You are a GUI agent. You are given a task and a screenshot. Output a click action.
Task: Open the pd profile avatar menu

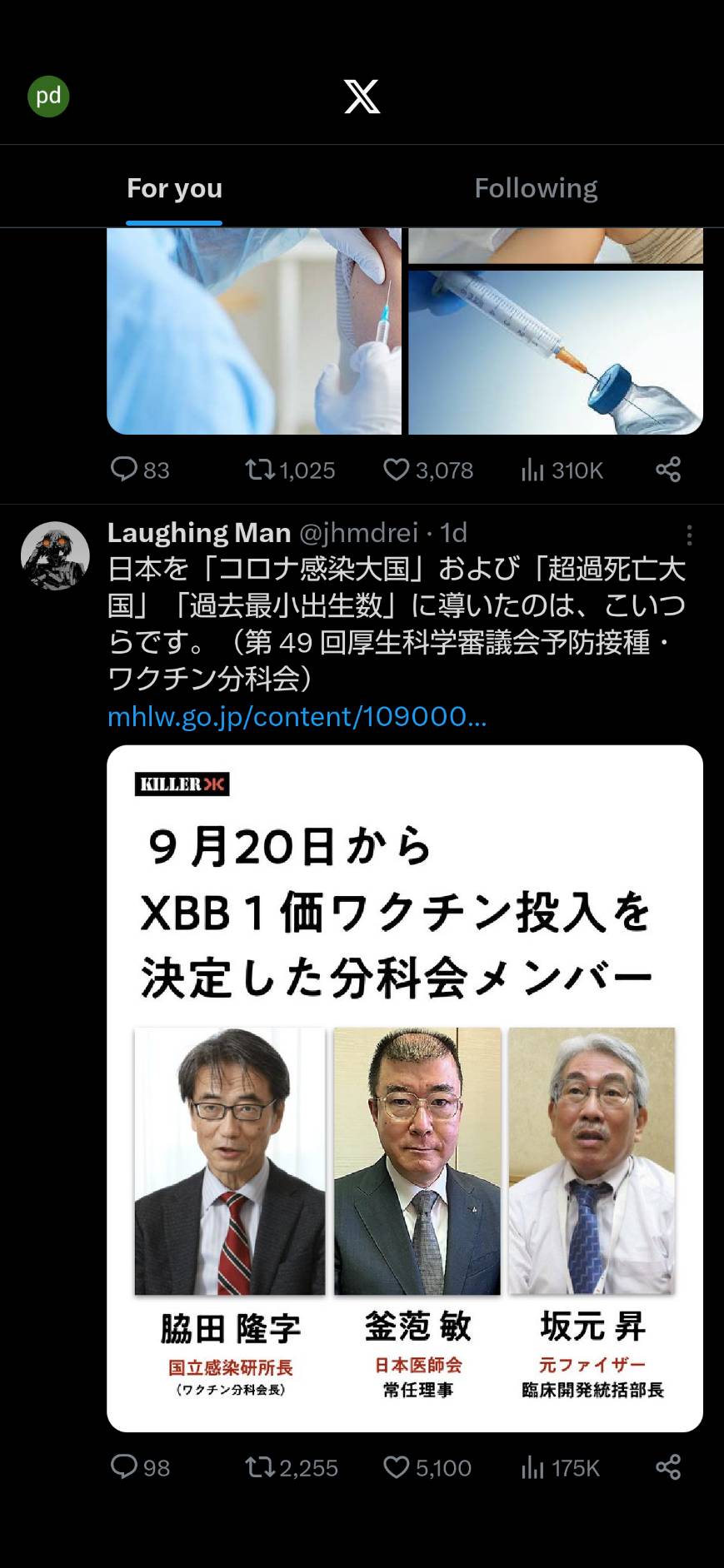pos(48,96)
